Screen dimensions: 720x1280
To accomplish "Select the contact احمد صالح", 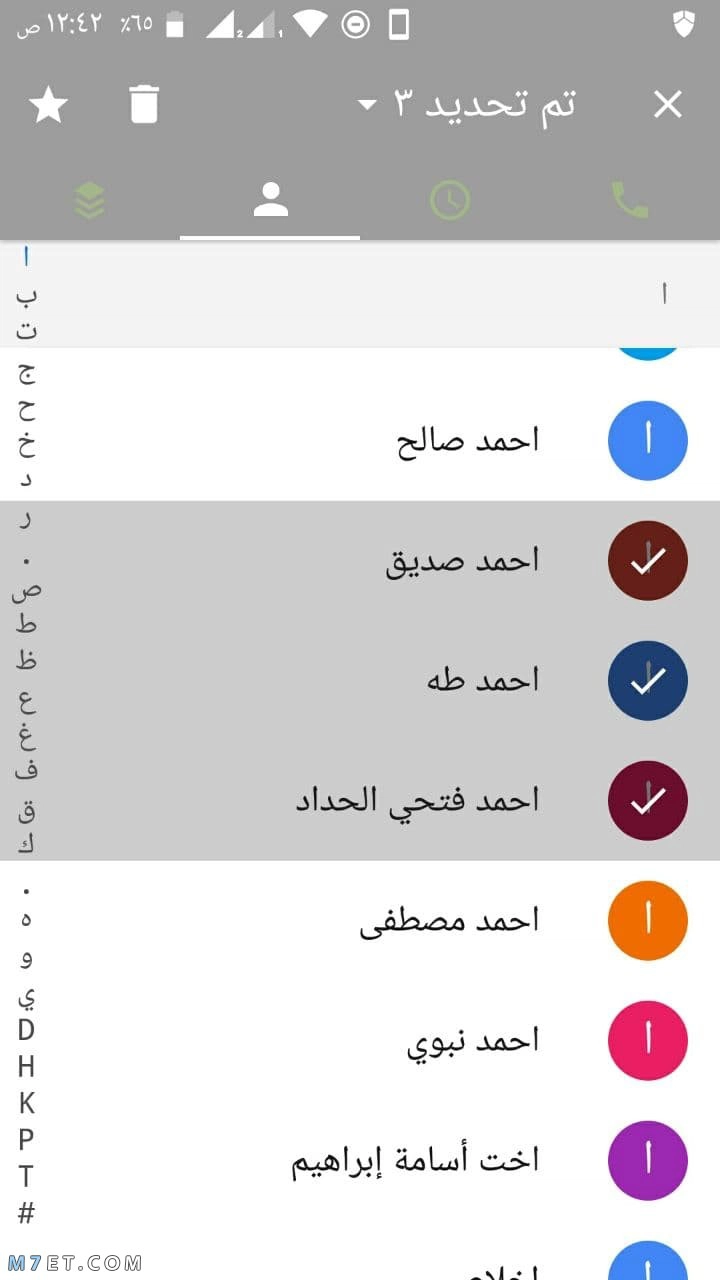I will click(360, 440).
